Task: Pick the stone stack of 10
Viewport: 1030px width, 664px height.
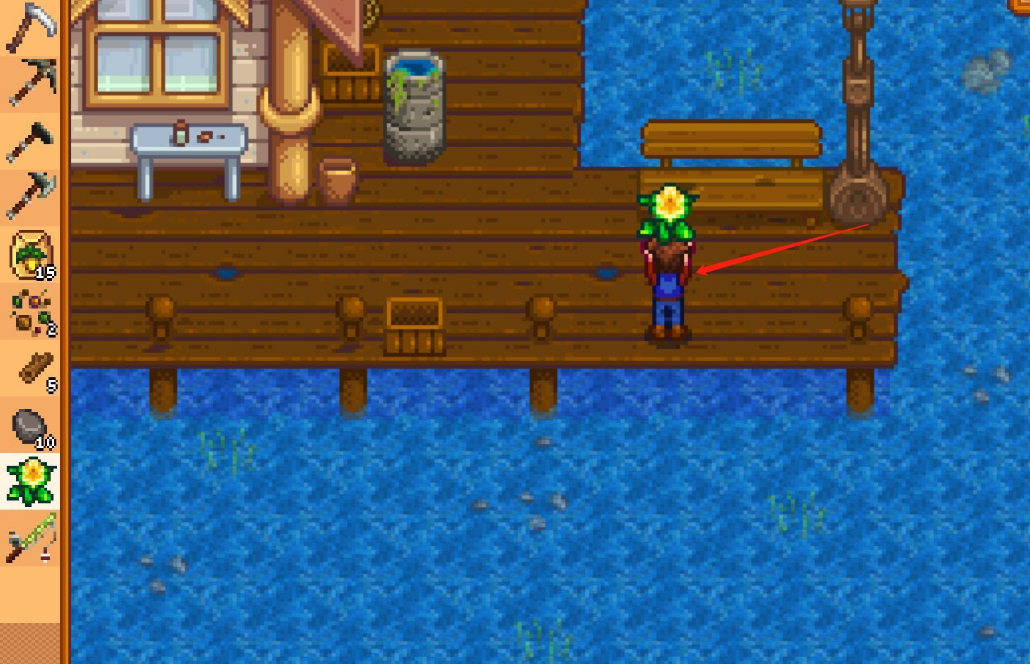Action: pyautogui.click(x=30, y=426)
